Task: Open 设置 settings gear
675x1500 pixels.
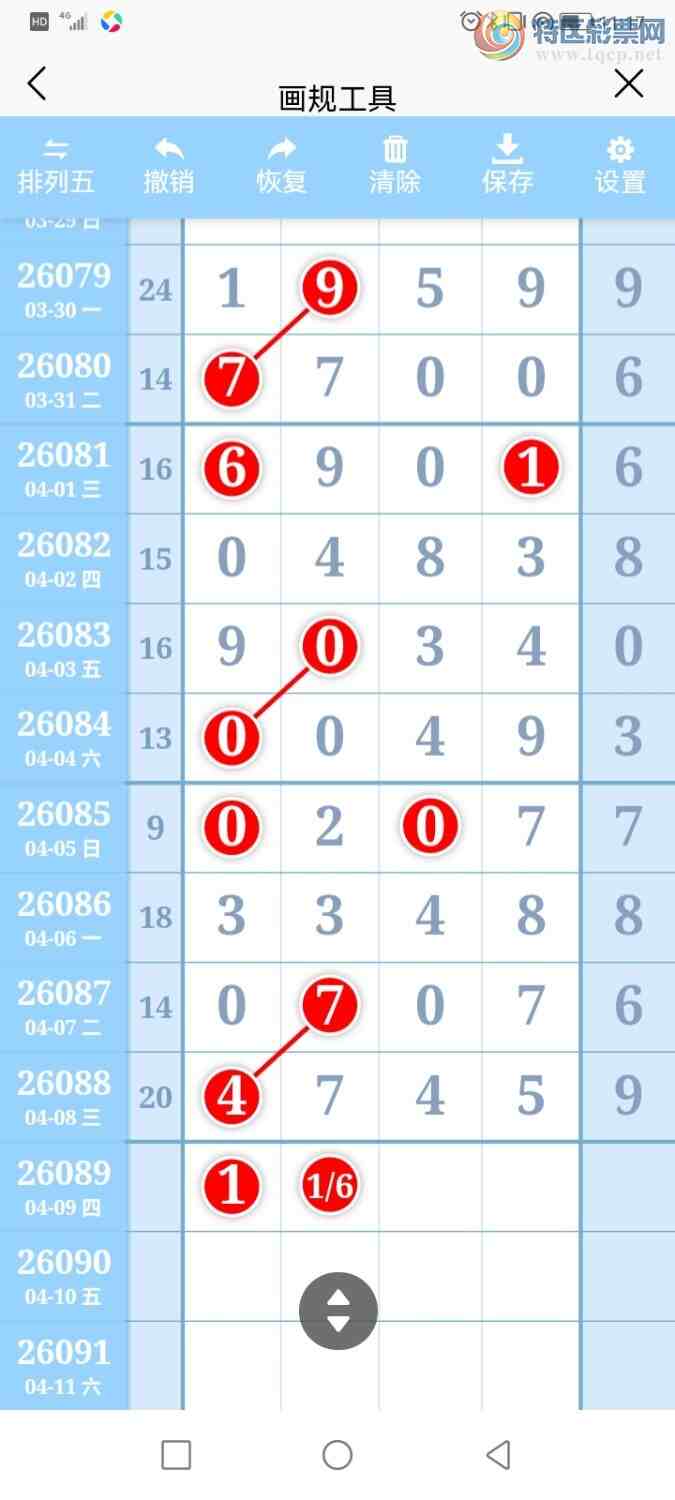Action: (620, 166)
